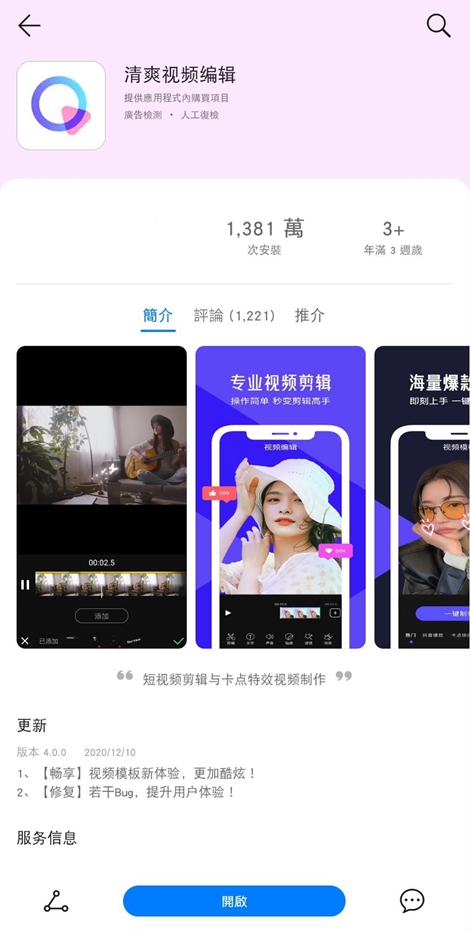The image size is (470, 930).
Task: Open the comment bubble icon
Action: pyautogui.click(x=412, y=902)
